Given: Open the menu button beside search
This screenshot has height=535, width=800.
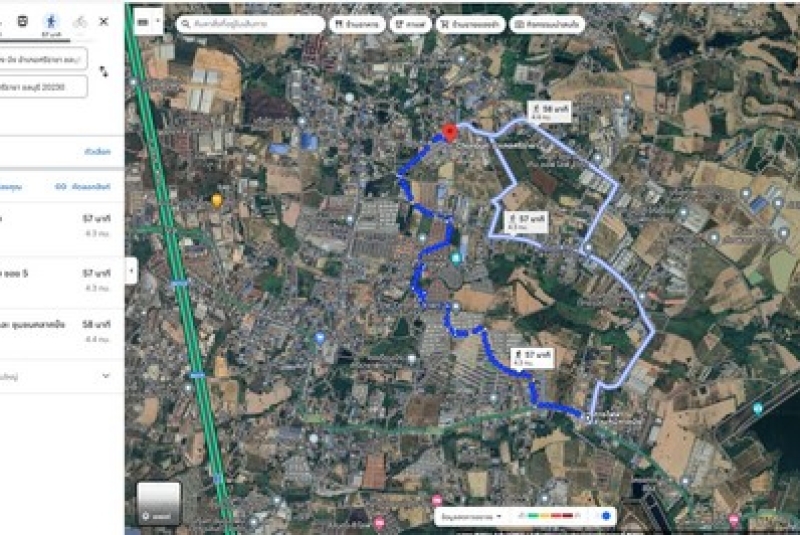Looking at the screenshot, I should [x=147, y=21].
